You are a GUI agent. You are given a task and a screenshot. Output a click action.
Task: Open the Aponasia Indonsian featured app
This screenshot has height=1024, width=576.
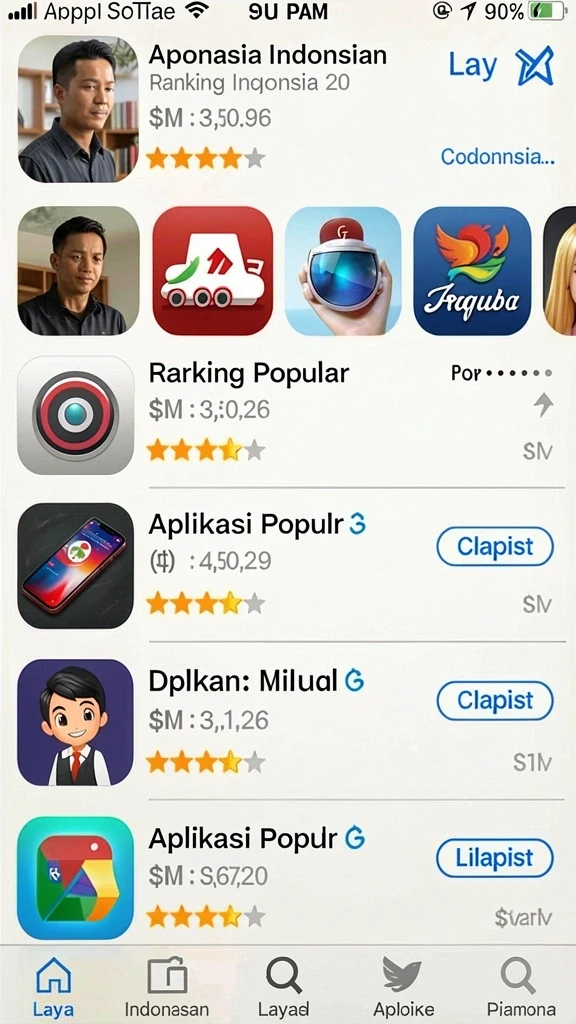click(288, 108)
